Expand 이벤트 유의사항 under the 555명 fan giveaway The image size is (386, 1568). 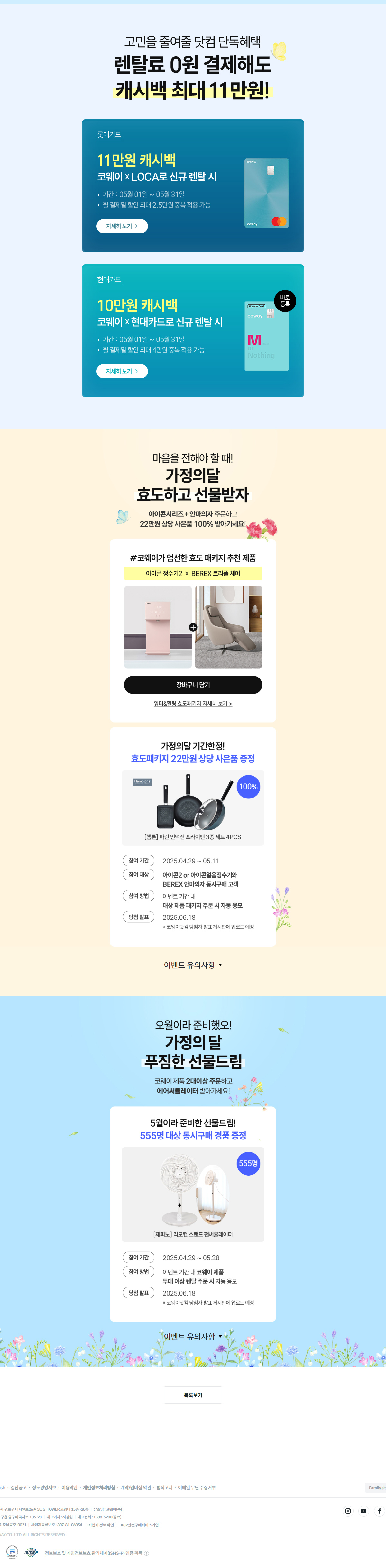tap(193, 1336)
